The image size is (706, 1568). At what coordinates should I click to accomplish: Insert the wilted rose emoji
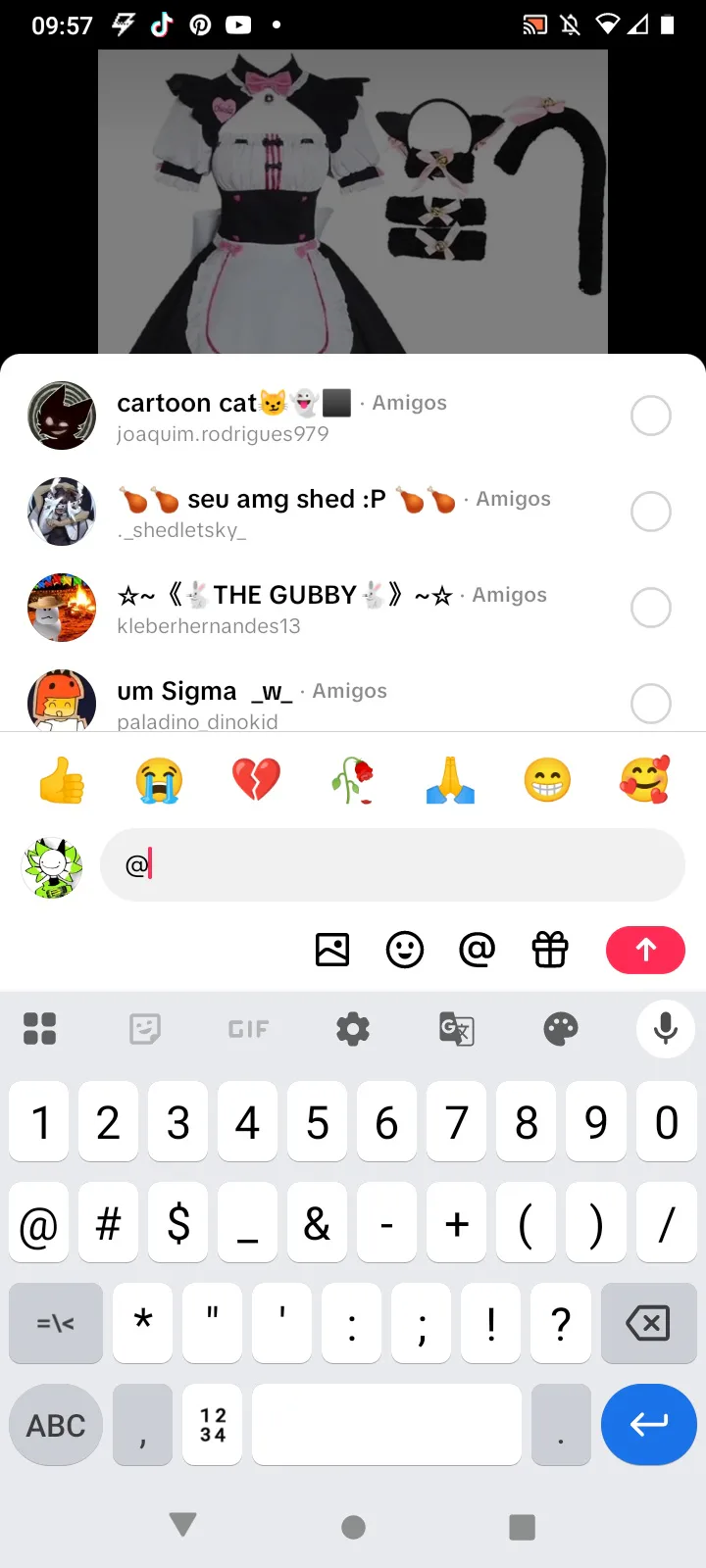point(353,780)
